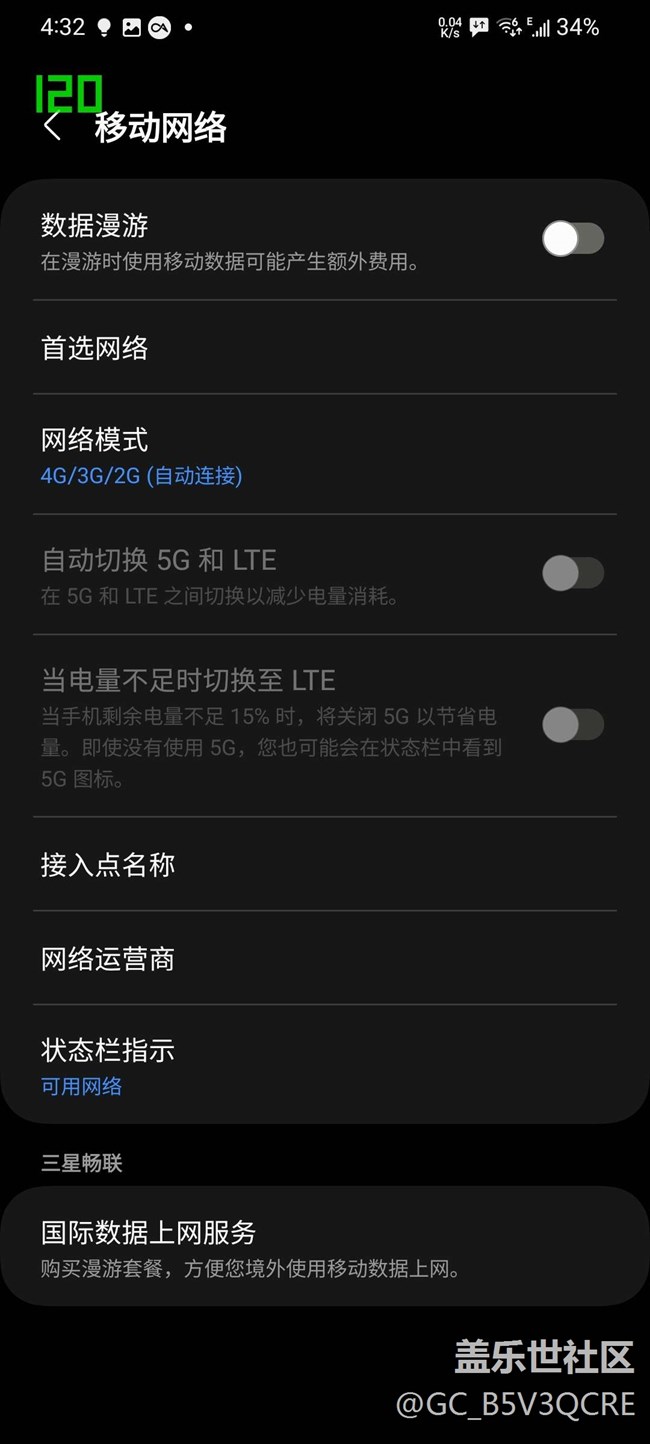Open 网络运营商 settings
The image size is (650, 1444).
tap(325, 958)
